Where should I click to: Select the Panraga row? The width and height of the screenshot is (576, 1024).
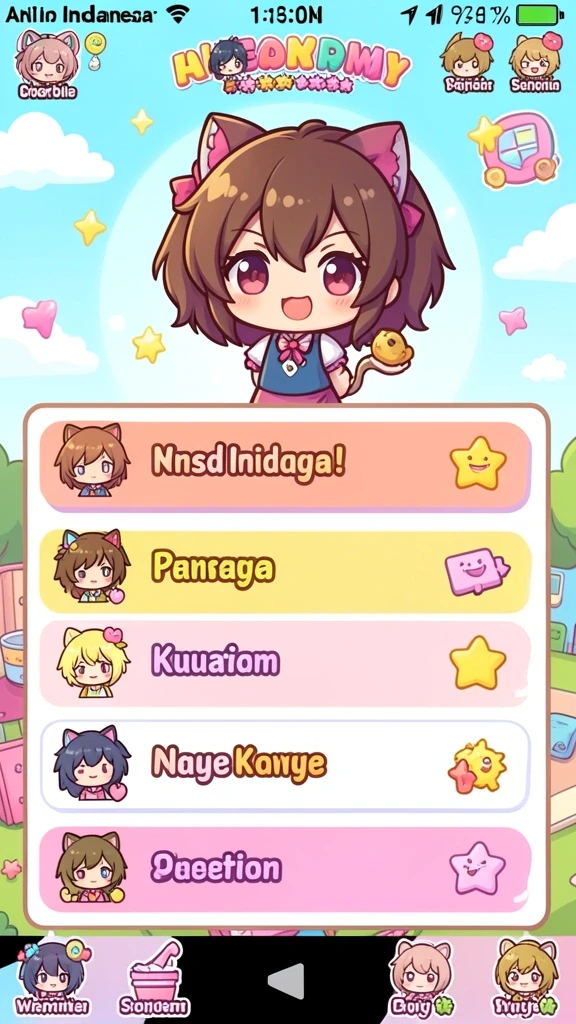pos(285,571)
